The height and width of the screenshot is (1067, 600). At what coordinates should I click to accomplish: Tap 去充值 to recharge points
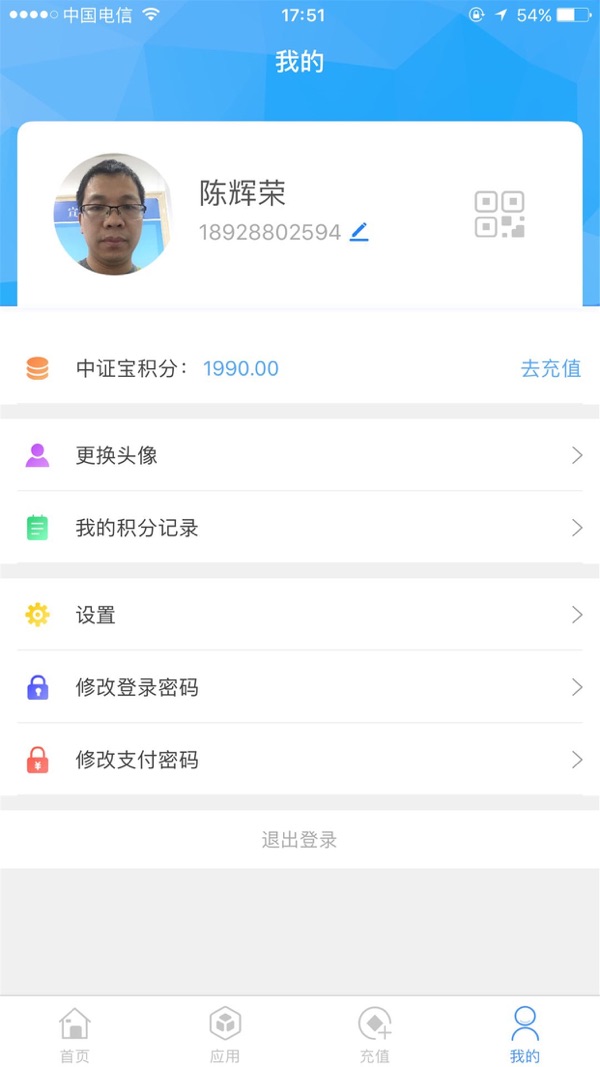click(x=550, y=368)
